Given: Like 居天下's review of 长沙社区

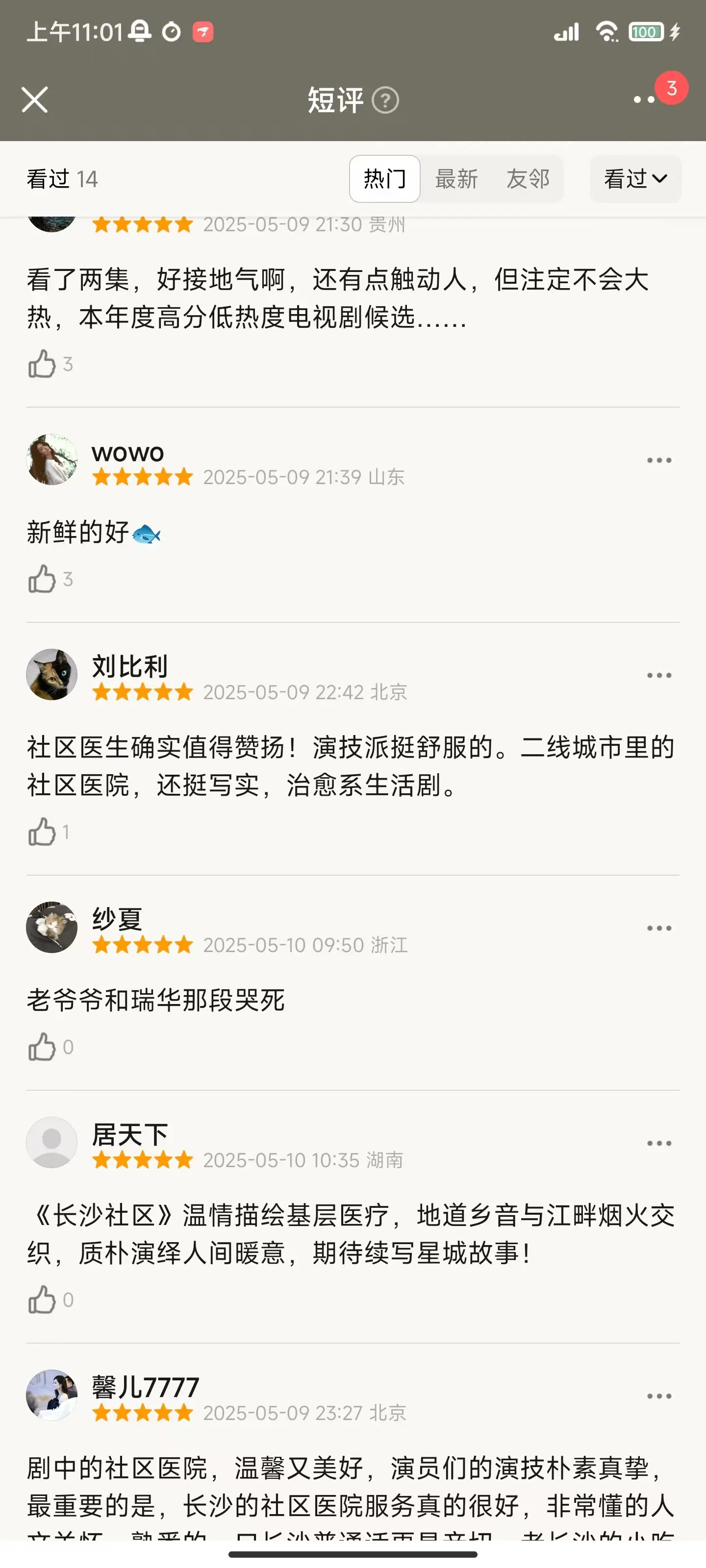Looking at the screenshot, I should click(42, 1300).
